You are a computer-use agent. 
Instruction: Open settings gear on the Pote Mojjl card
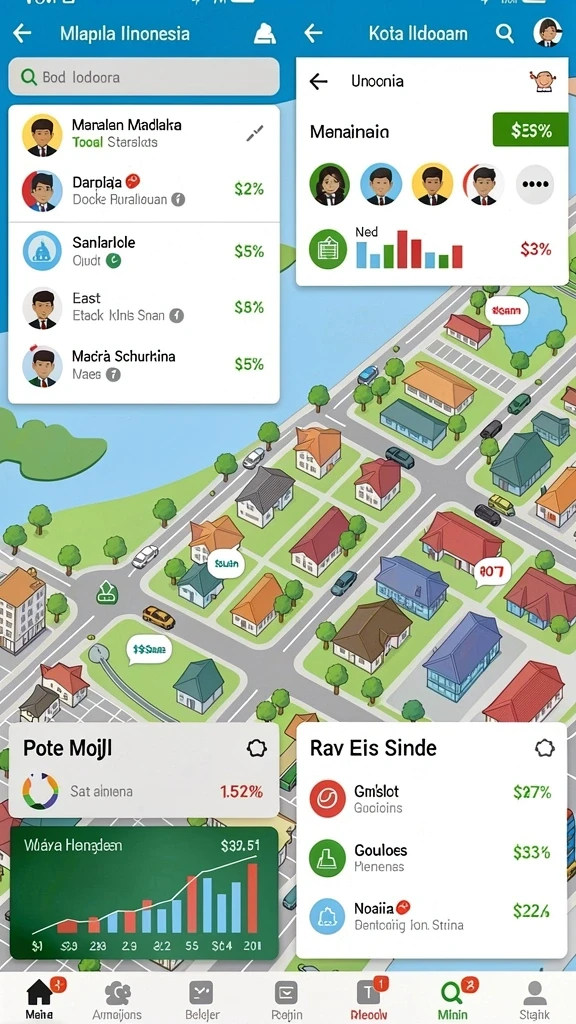pos(257,748)
